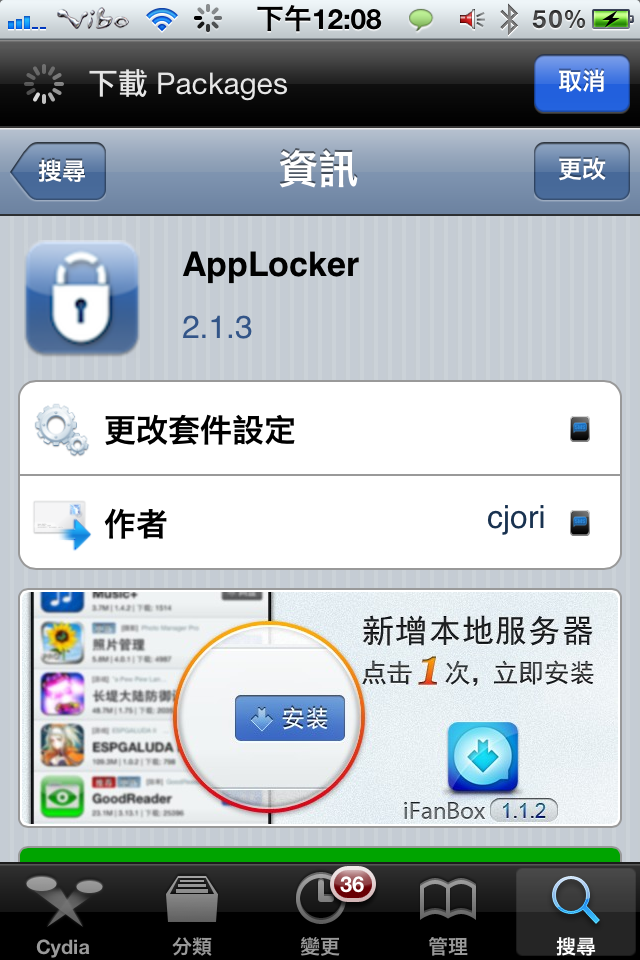Screen dimensions: 640x960
Task: Open the 作者 author row for cjori
Action: click(320, 522)
